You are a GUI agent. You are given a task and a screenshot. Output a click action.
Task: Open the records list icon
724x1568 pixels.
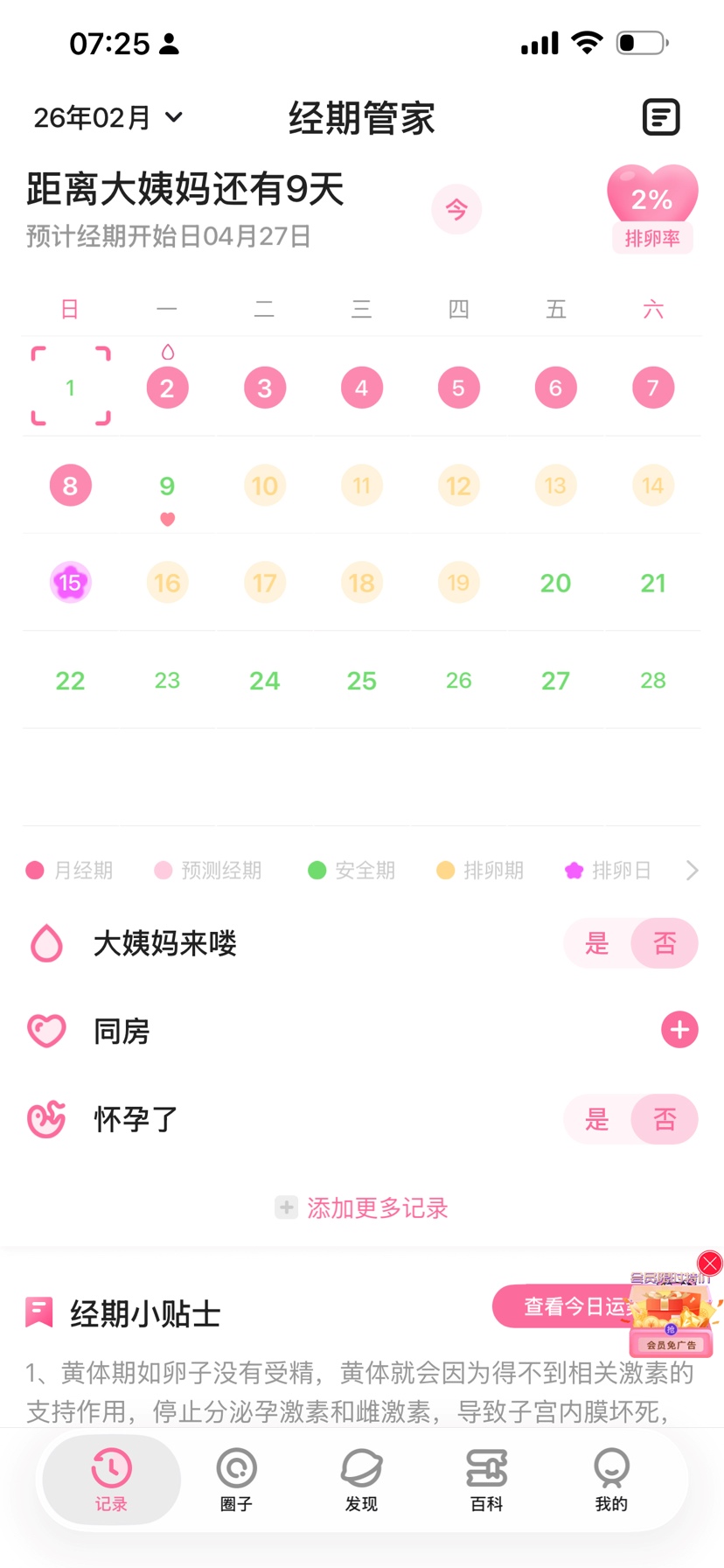pyautogui.click(x=660, y=117)
